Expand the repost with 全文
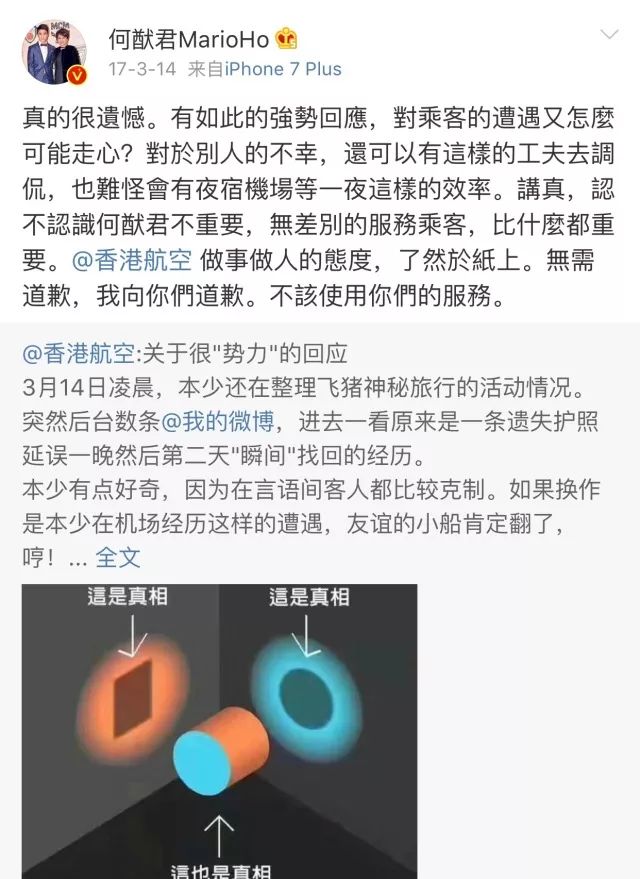The height and width of the screenshot is (879, 640). [x=118, y=557]
